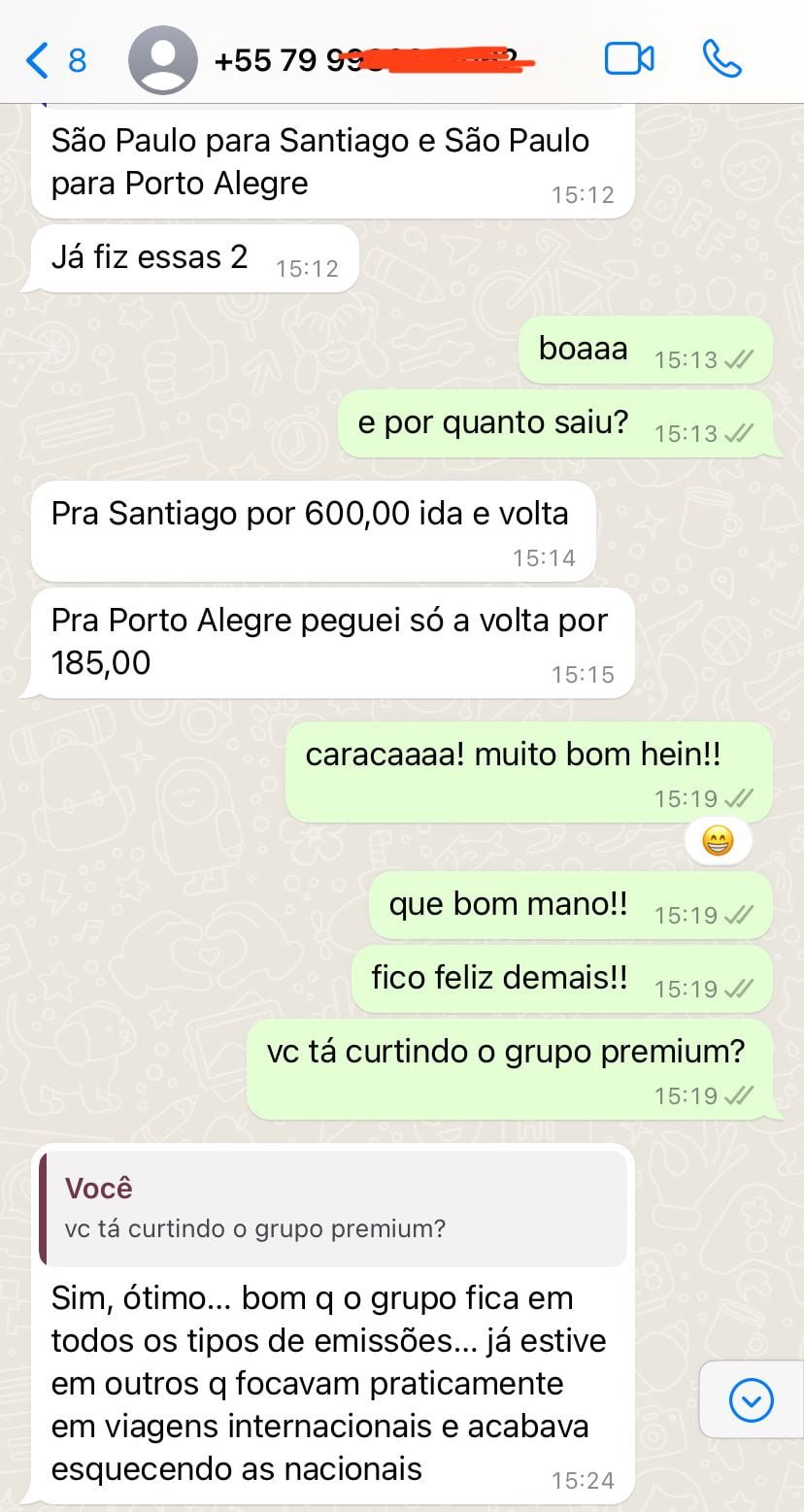
Task: Start a video call
Action: 628,59
